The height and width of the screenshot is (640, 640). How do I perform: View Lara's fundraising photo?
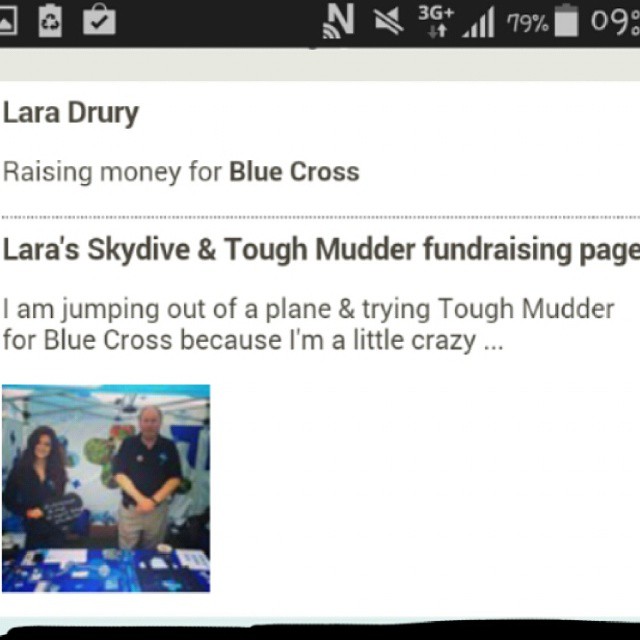[106, 488]
